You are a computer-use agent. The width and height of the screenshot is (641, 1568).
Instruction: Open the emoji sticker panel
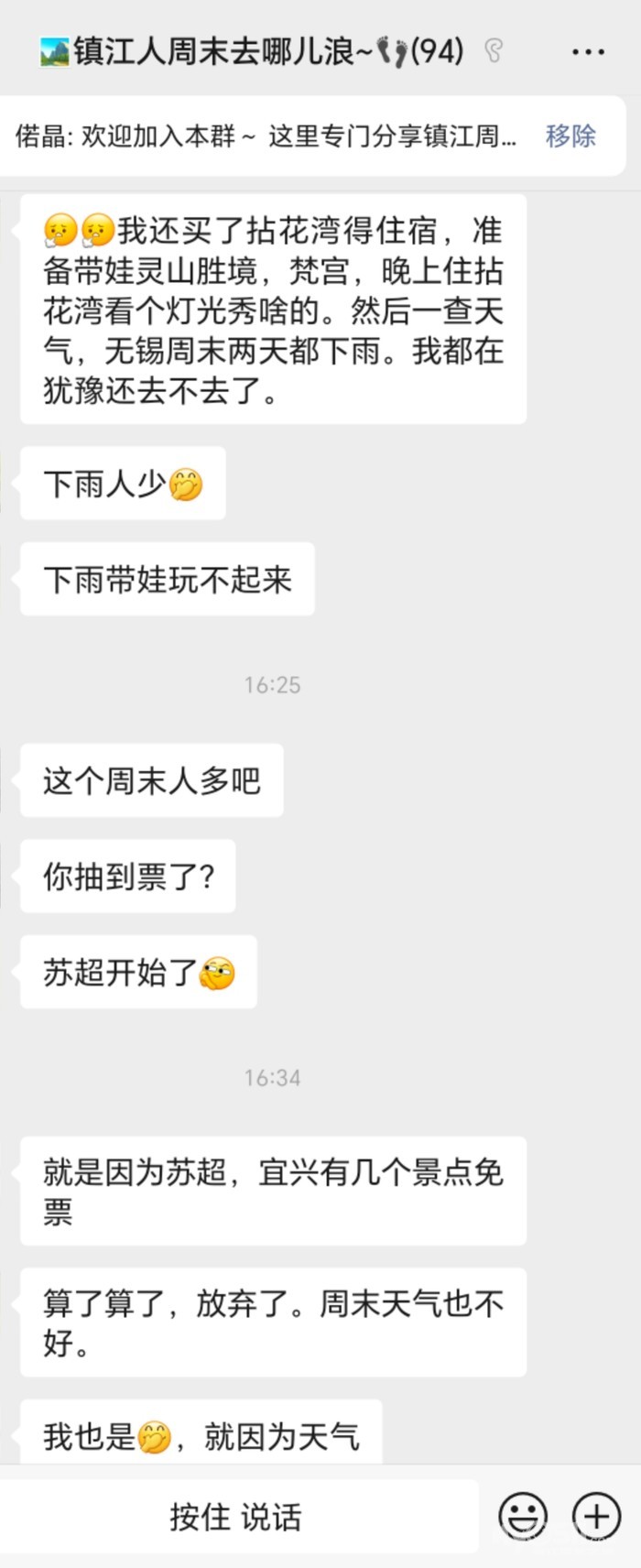[x=523, y=1517]
